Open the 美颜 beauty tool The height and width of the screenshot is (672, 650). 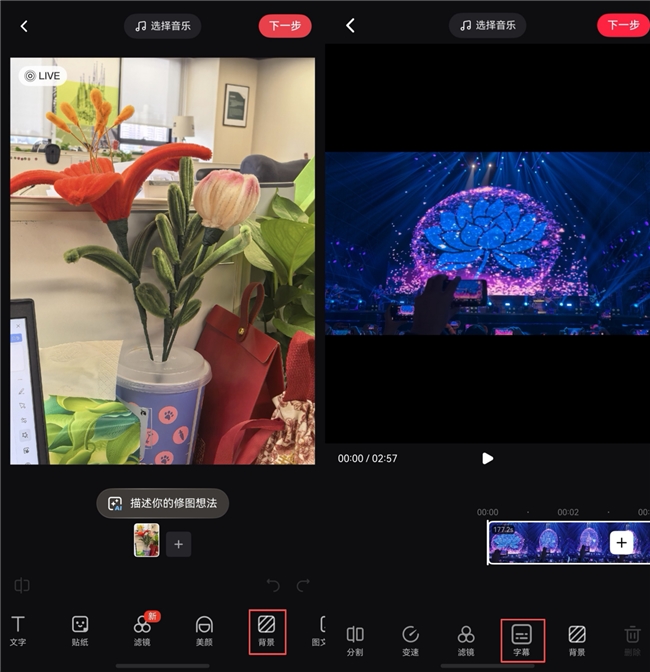[204, 631]
